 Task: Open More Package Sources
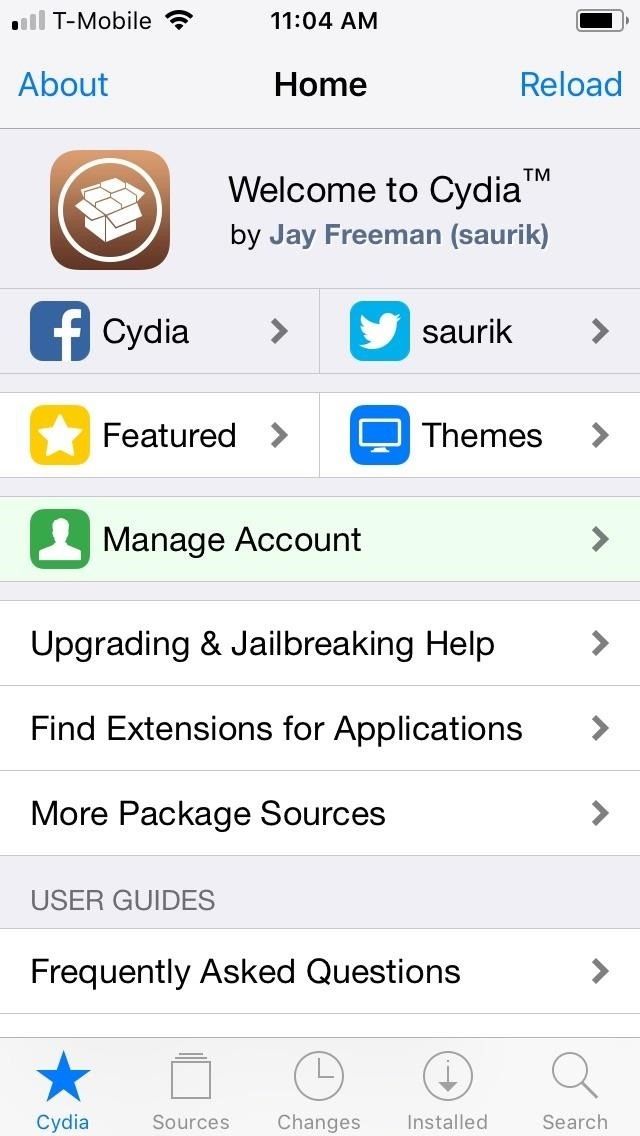(x=320, y=813)
